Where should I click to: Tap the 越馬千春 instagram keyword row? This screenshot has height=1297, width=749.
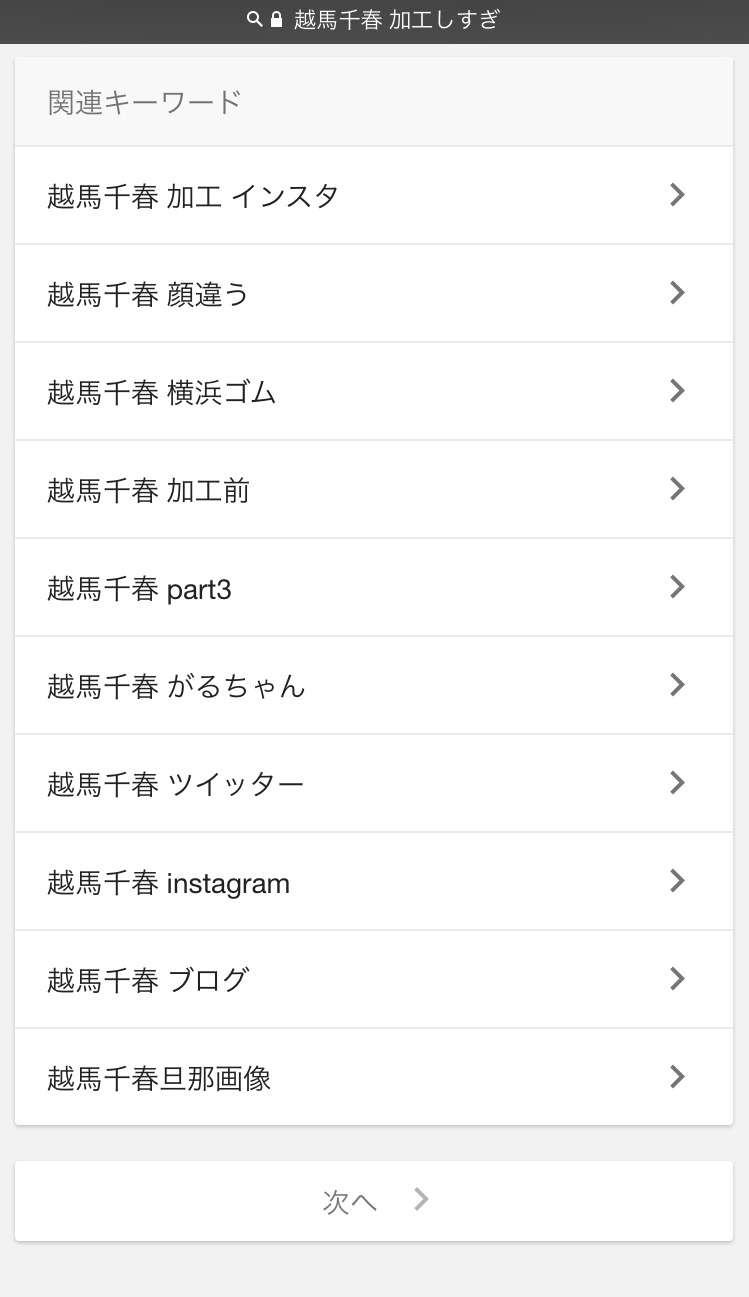(x=374, y=881)
